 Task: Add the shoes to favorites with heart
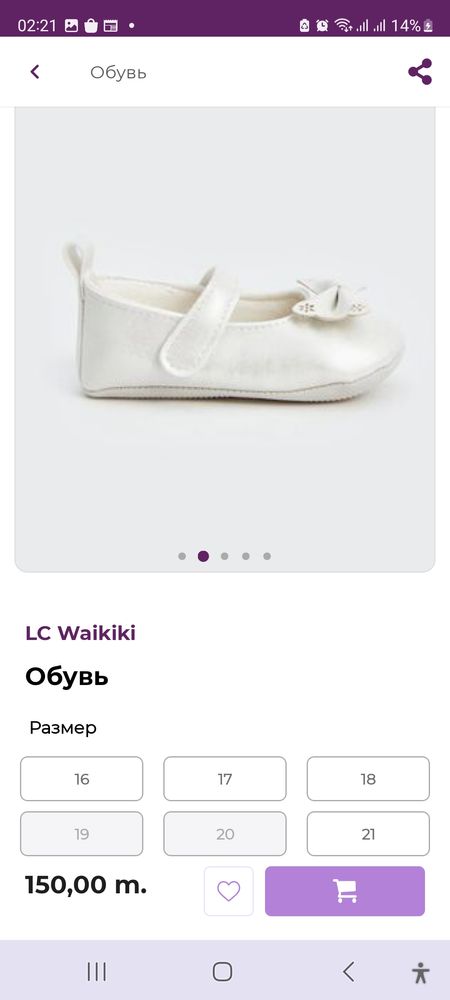[229, 891]
